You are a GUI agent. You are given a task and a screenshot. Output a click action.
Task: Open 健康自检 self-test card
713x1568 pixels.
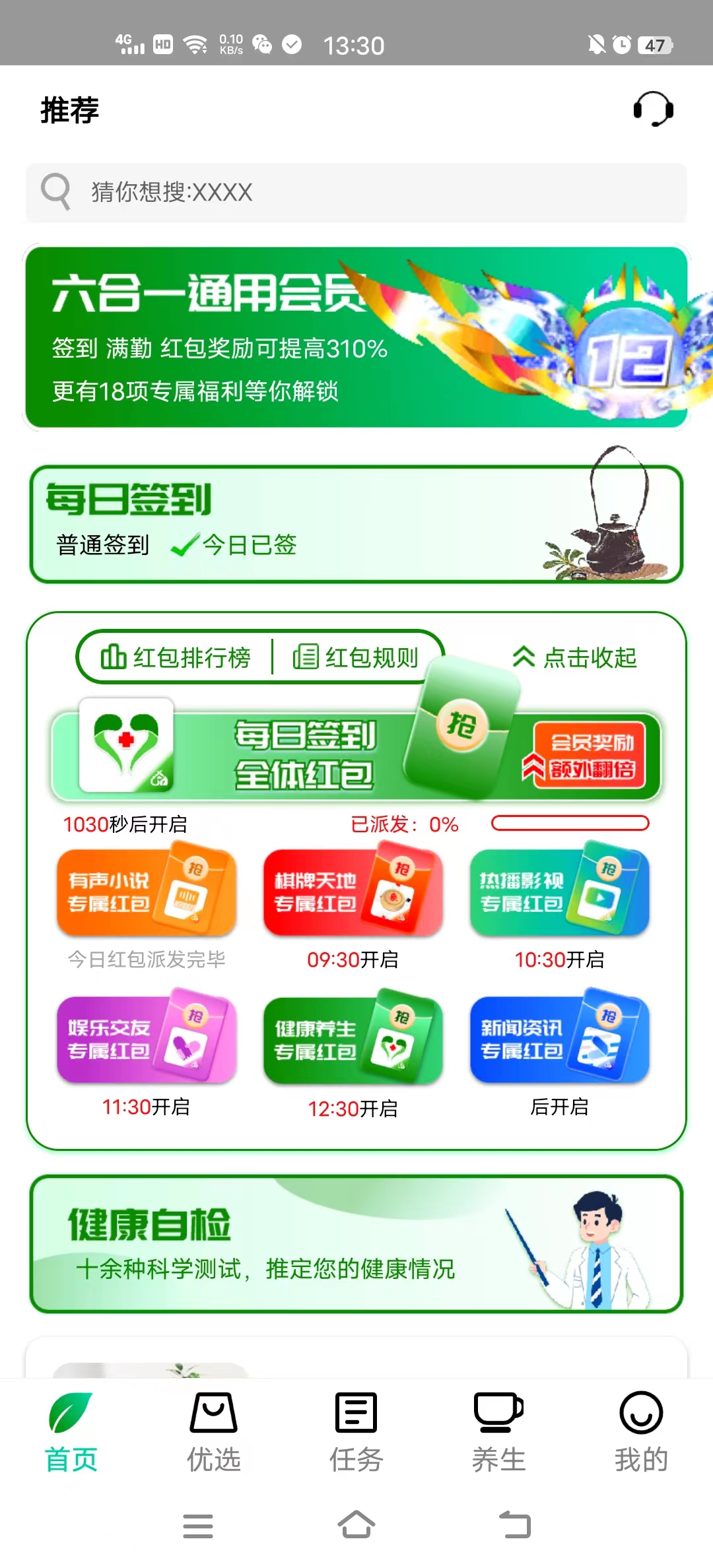[x=356, y=1243]
